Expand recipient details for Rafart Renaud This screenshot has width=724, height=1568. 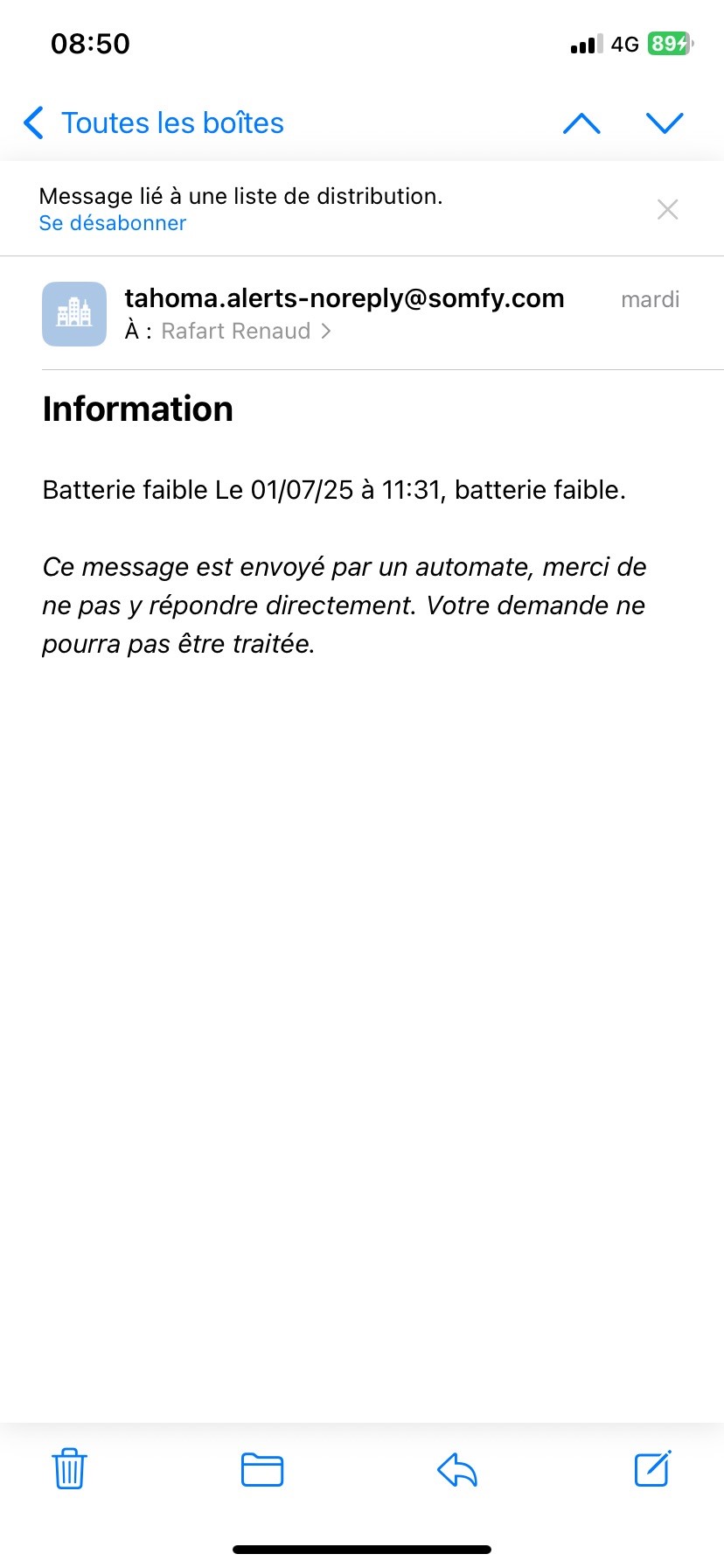click(246, 331)
